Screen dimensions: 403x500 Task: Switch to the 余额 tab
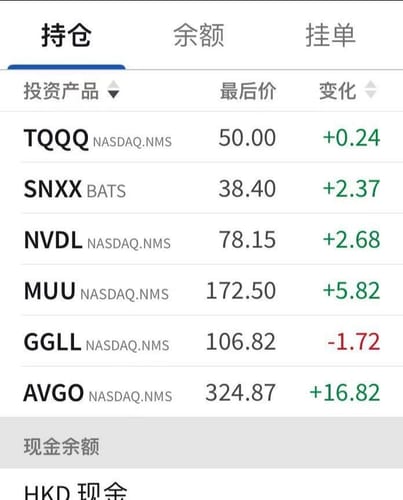pyautogui.click(x=199, y=35)
